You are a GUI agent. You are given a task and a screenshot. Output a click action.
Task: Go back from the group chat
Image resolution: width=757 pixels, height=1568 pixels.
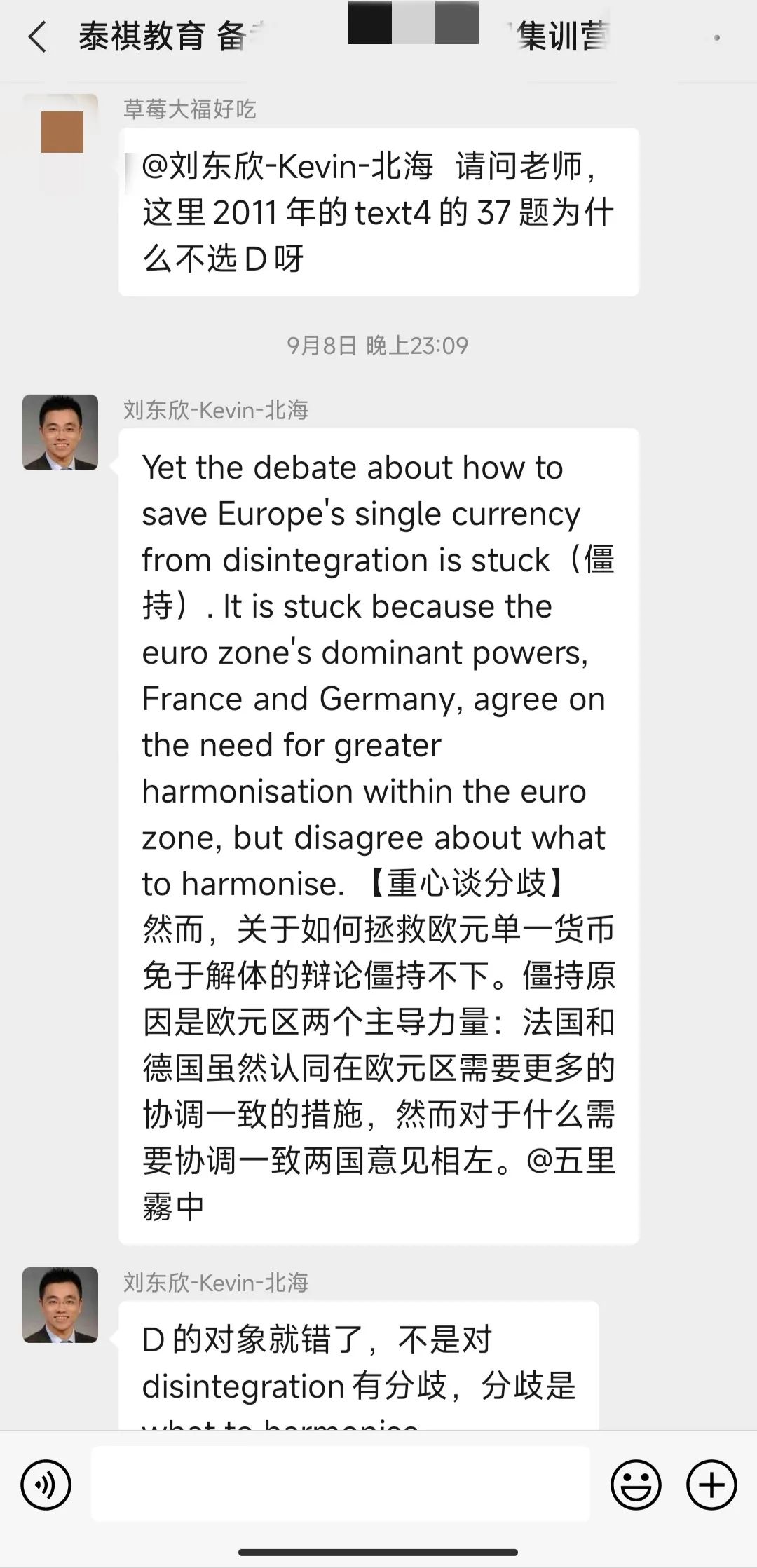36,37
